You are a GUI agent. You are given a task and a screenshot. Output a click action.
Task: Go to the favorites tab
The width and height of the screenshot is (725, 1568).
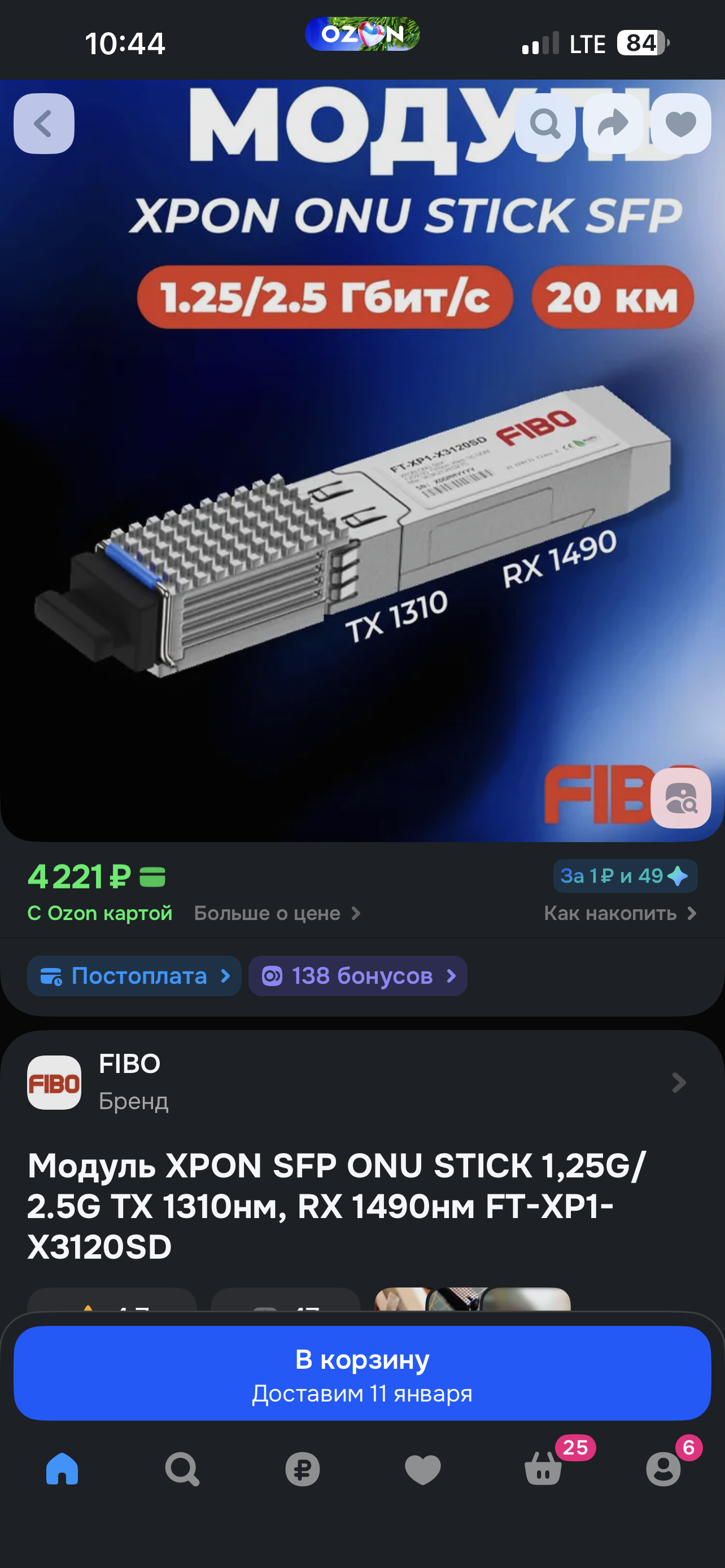click(422, 1469)
